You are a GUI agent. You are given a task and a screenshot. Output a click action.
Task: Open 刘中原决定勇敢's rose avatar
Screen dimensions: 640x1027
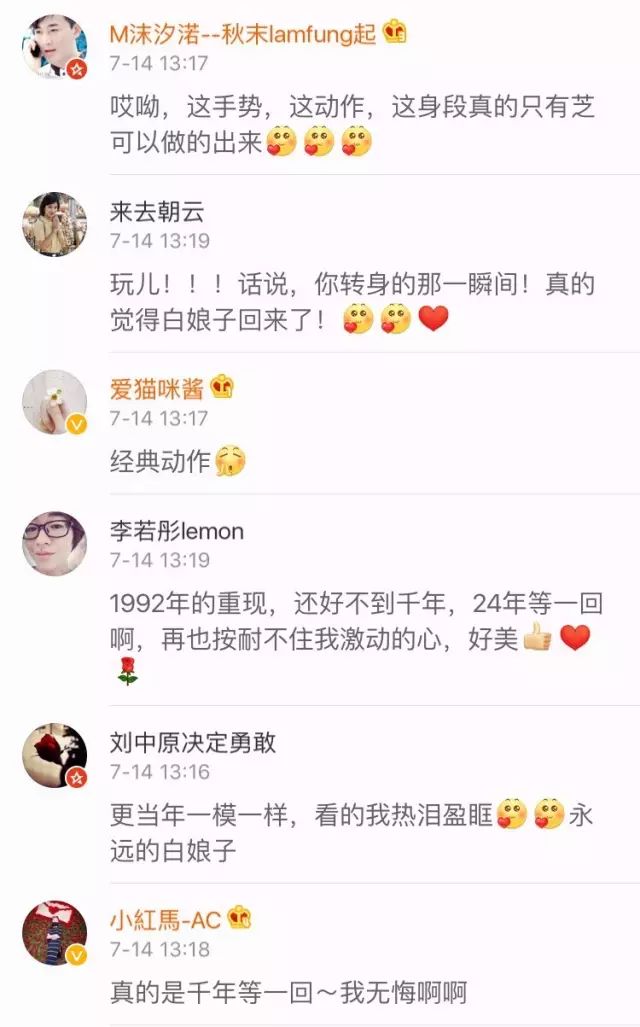54,755
